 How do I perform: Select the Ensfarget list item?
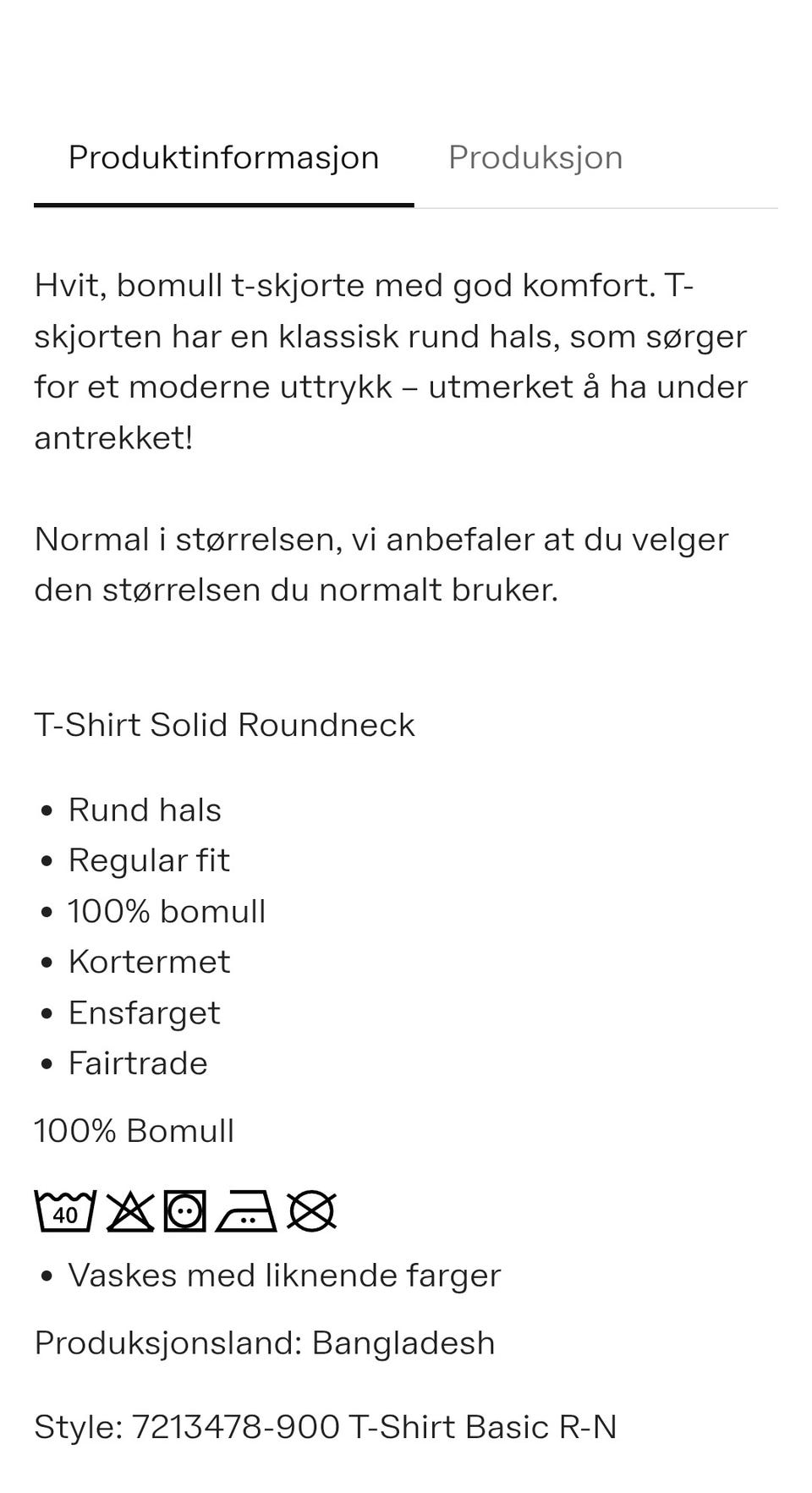[144, 1013]
